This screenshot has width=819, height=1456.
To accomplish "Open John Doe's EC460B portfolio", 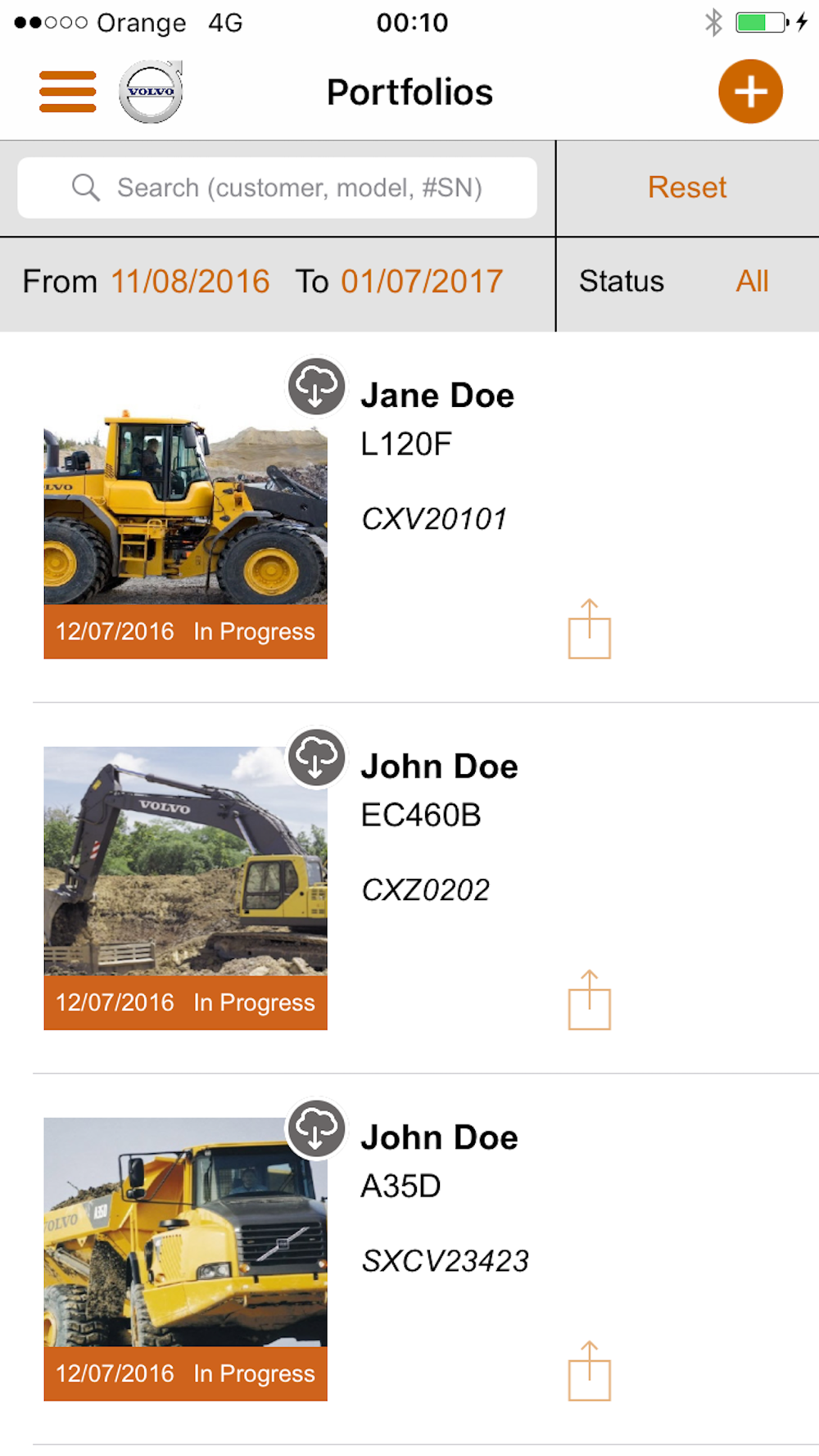I will 426,889.
